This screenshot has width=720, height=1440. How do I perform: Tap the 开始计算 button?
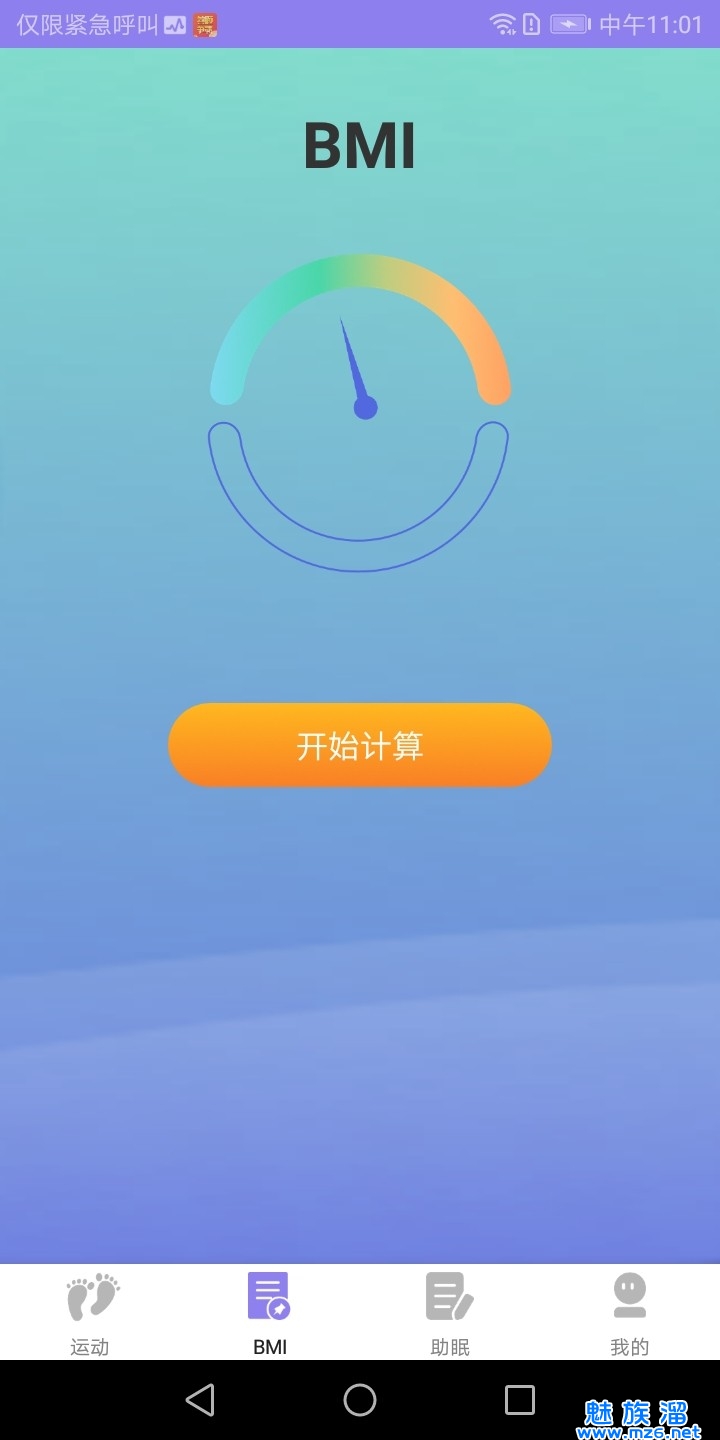tap(360, 745)
